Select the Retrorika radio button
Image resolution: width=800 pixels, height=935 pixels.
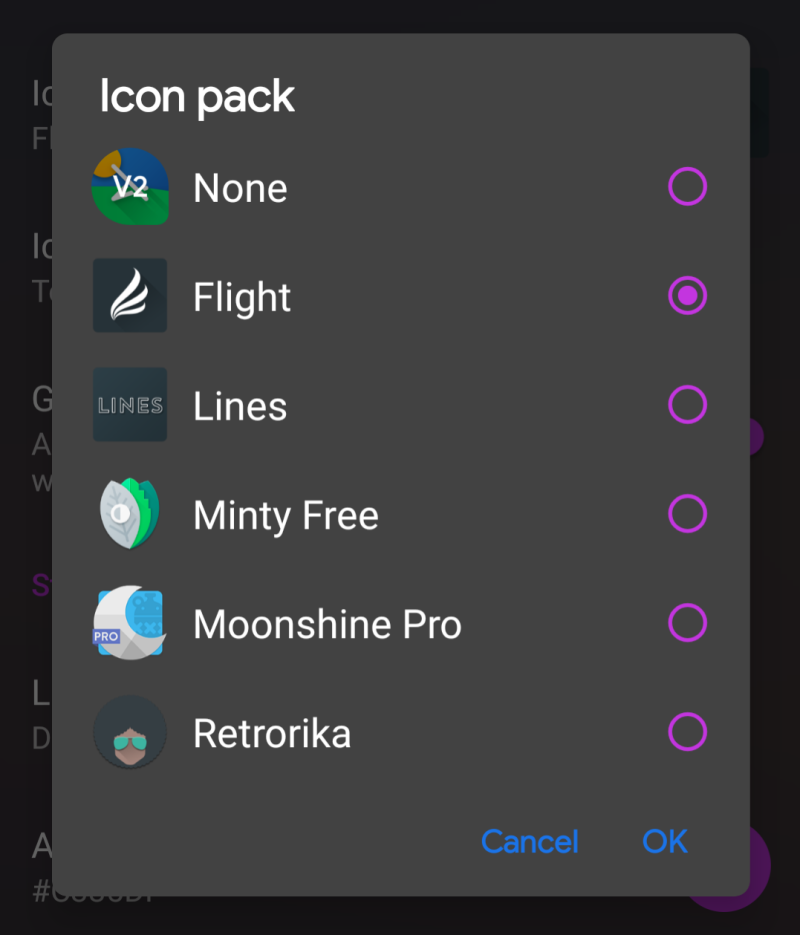[686, 732]
